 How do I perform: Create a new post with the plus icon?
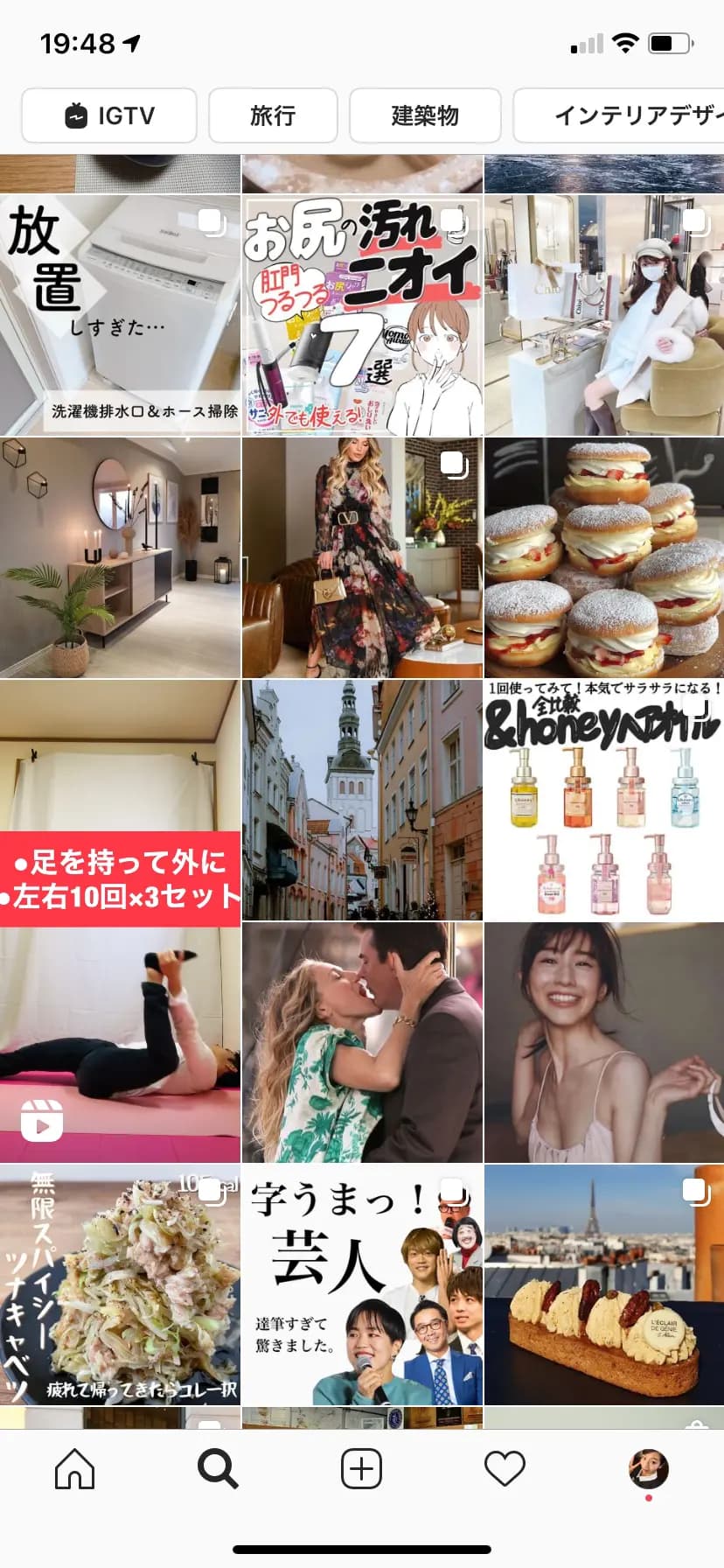tap(361, 1469)
